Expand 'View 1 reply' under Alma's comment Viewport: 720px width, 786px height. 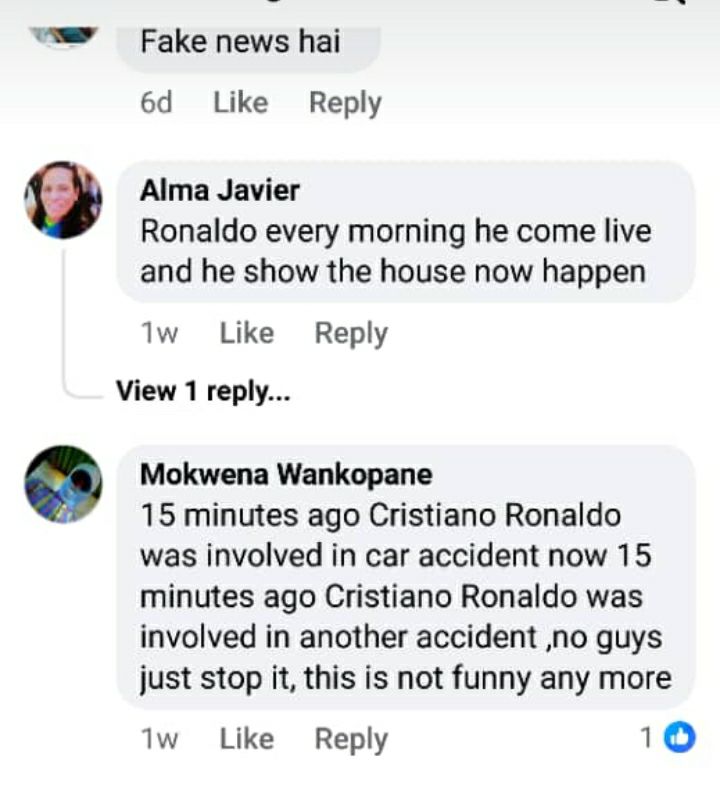pyautogui.click(x=203, y=391)
